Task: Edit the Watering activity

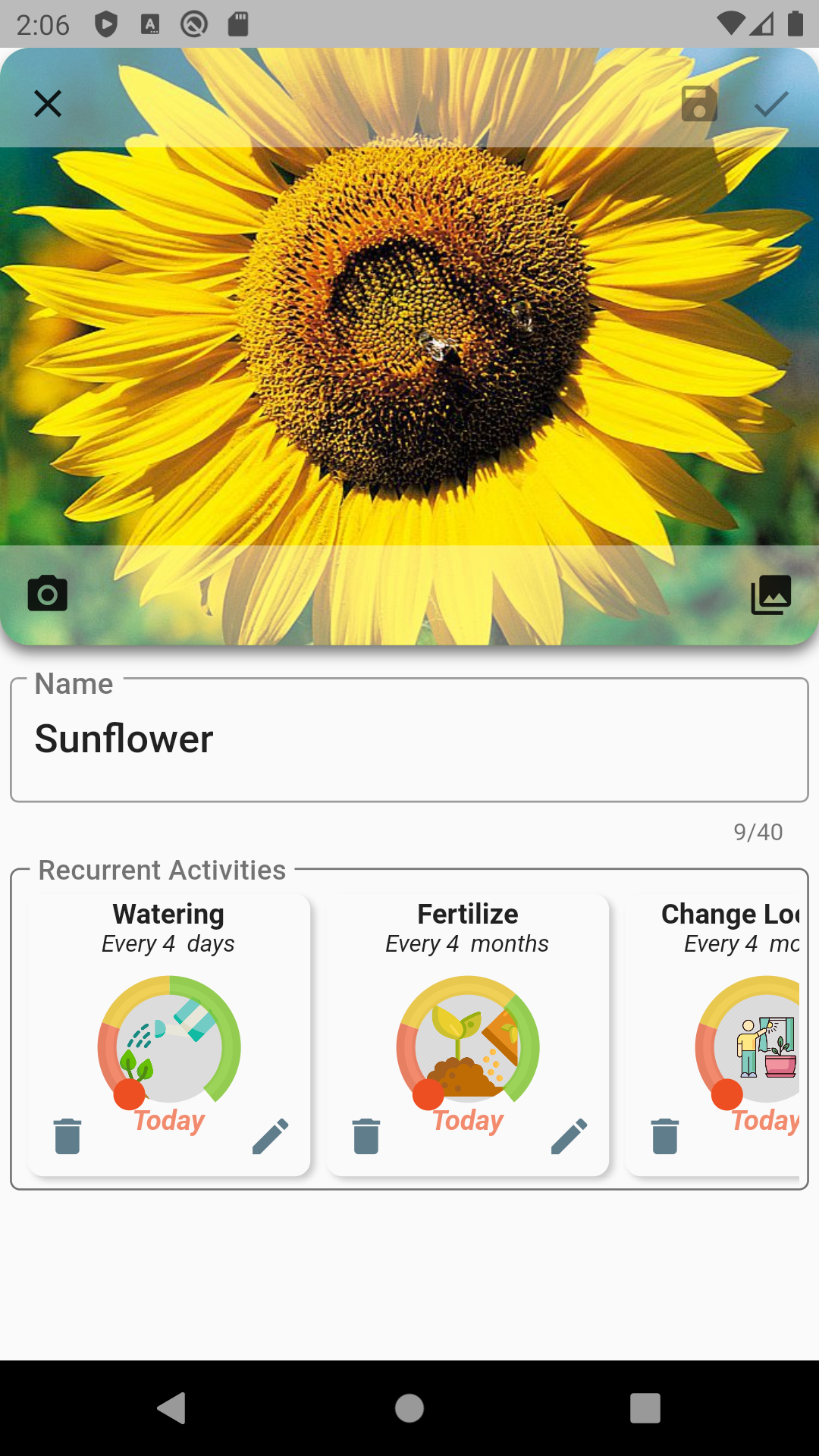Action: (271, 1135)
